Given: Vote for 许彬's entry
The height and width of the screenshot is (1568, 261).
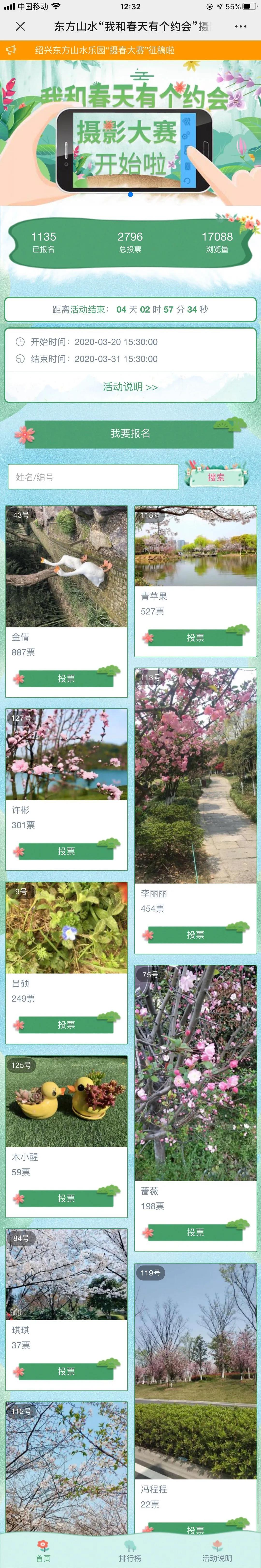Looking at the screenshot, I should coord(66,851).
